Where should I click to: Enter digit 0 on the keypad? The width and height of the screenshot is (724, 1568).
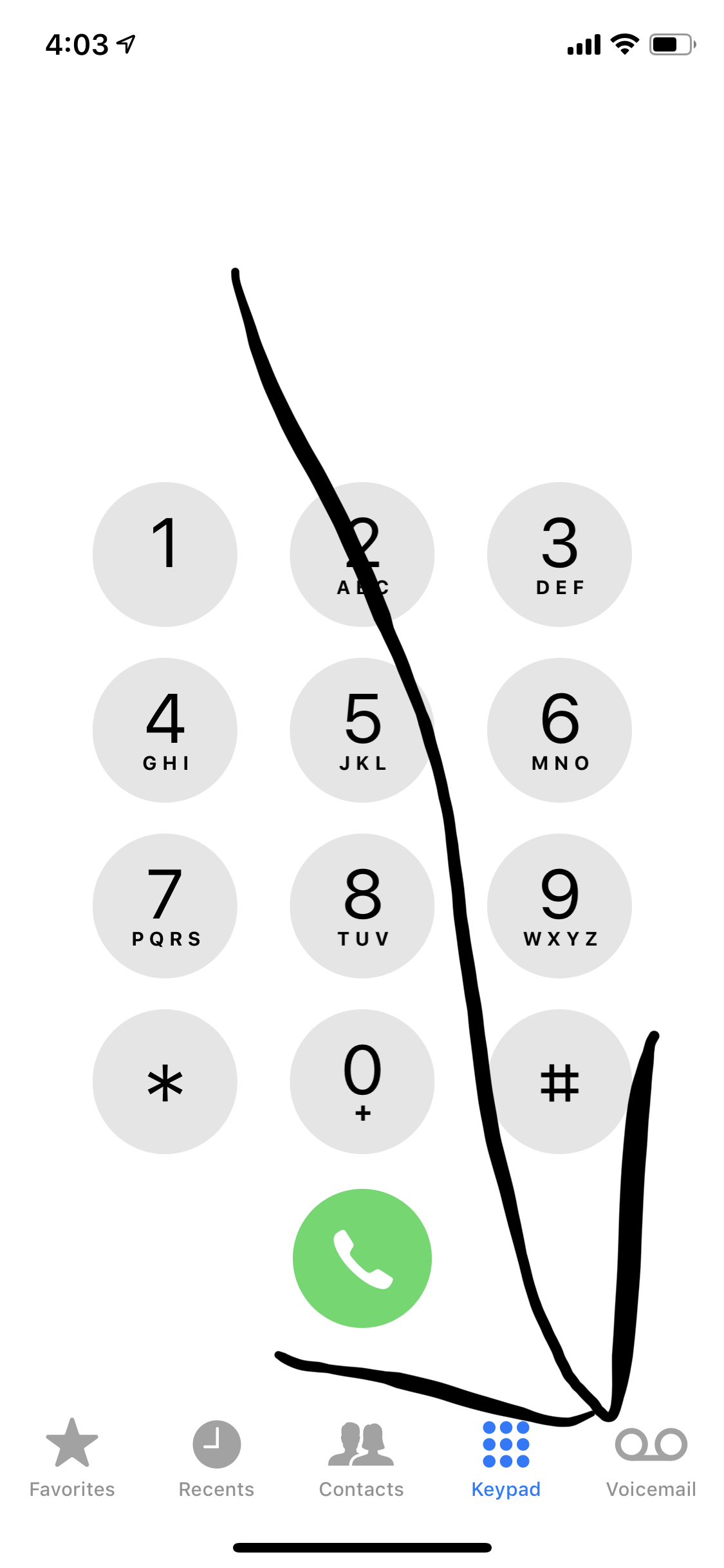362,1081
